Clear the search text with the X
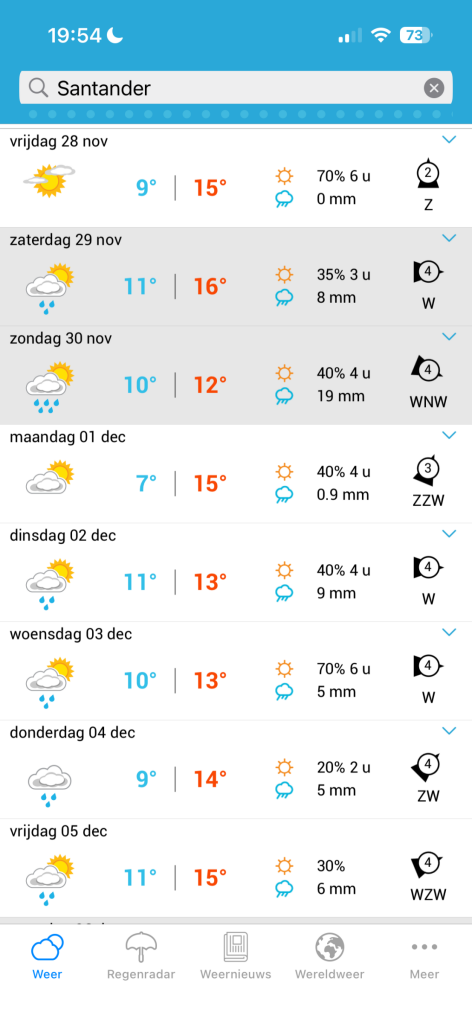 tap(433, 88)
